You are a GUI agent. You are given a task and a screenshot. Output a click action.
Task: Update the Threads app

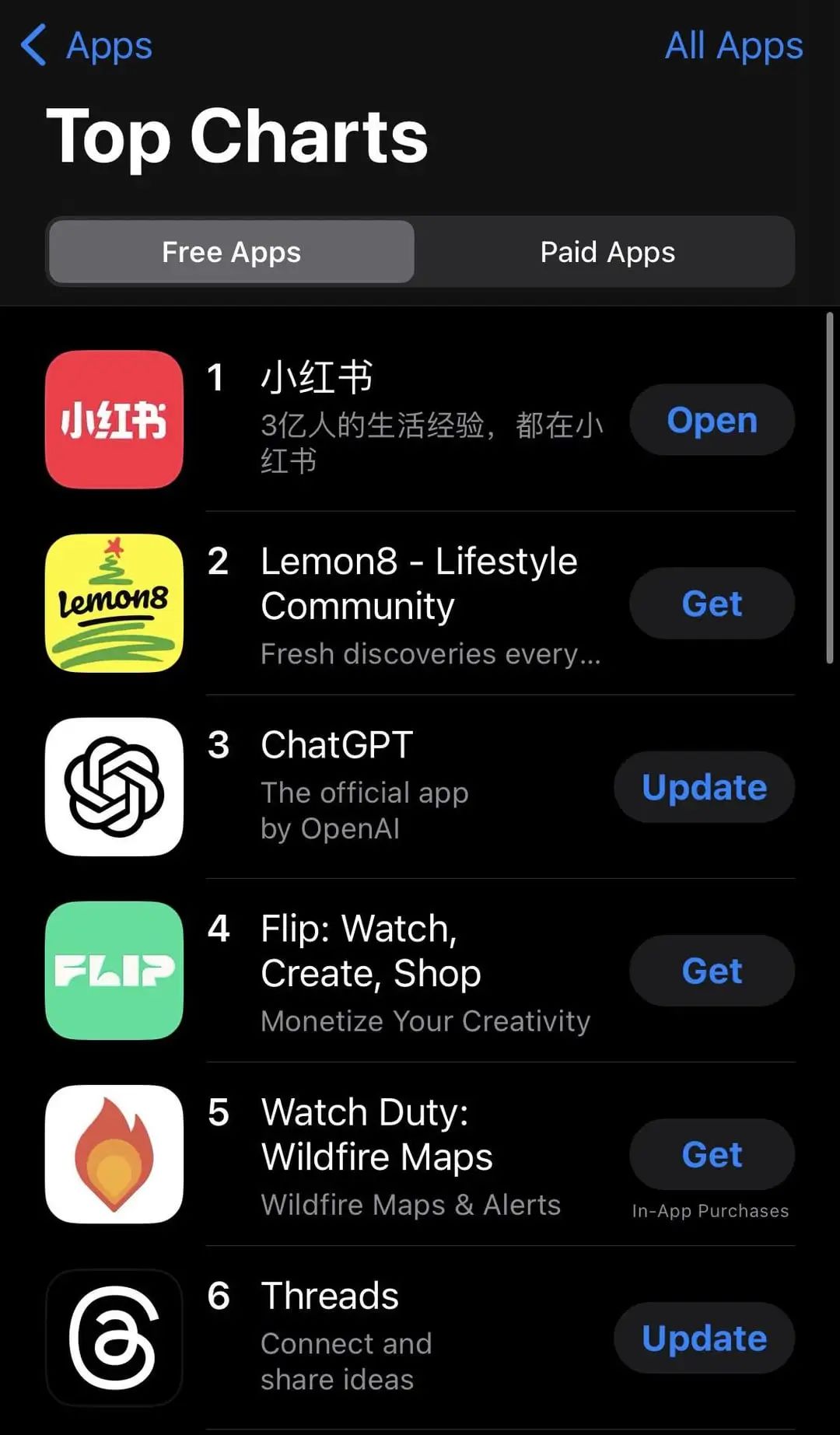(x=704, y=1338)
